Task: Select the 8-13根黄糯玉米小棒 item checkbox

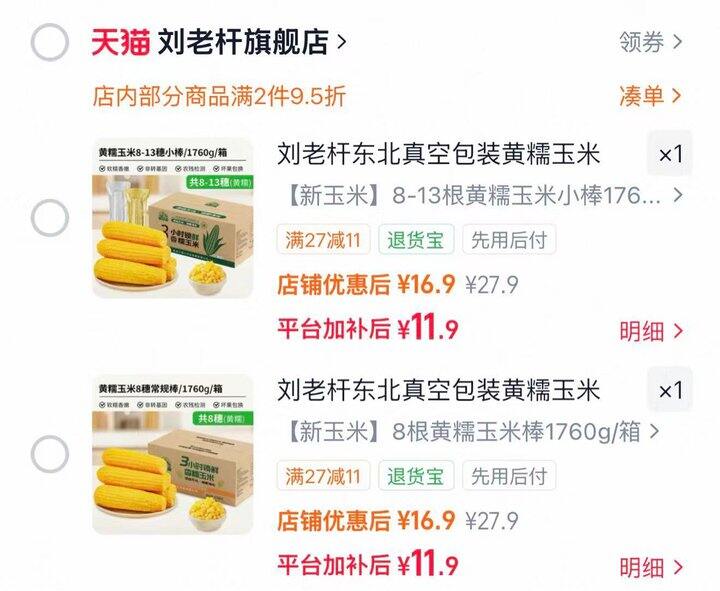Action: pyautogui.click(x=49, y=217)
